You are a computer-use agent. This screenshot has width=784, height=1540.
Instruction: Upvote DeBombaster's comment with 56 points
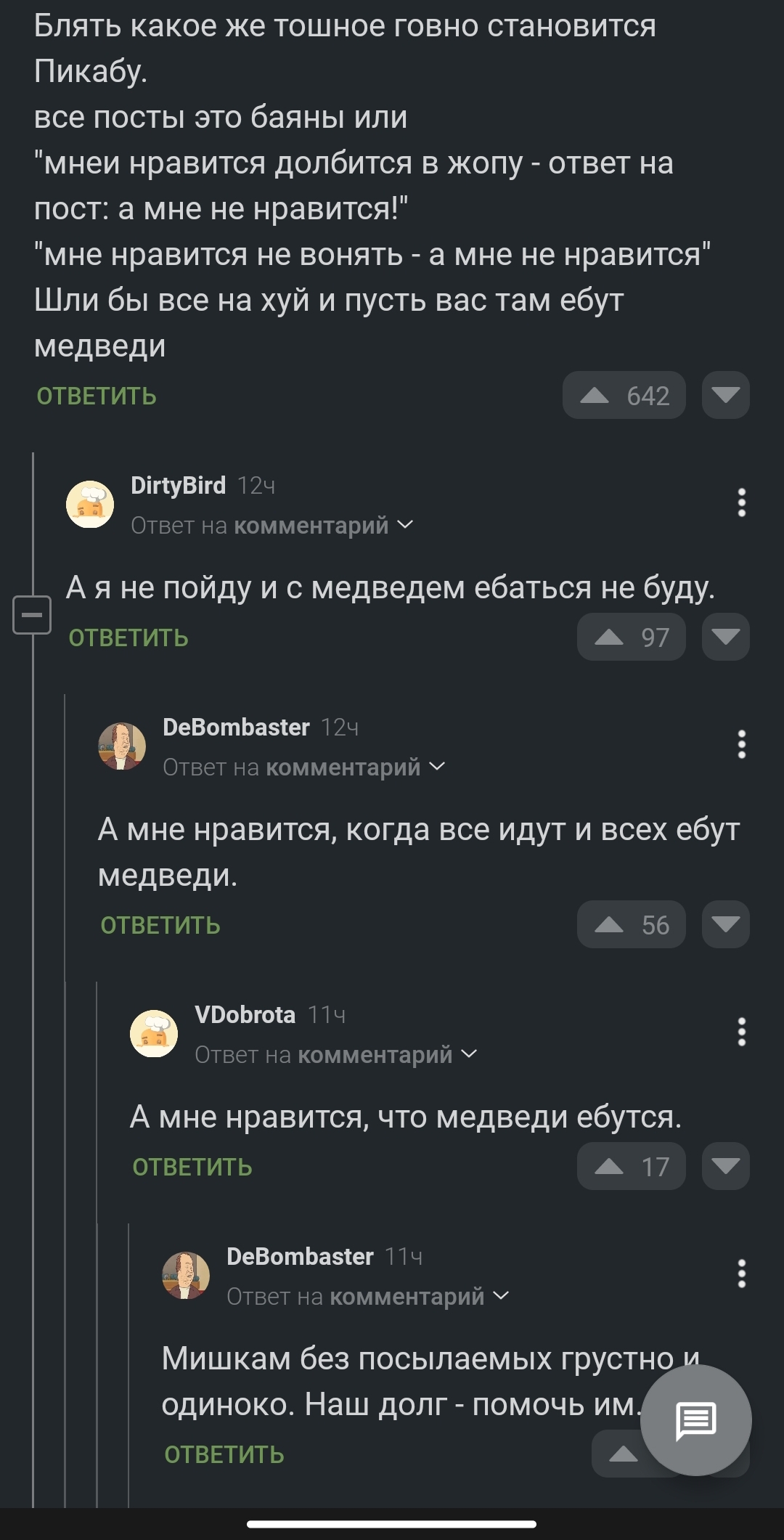631,924
